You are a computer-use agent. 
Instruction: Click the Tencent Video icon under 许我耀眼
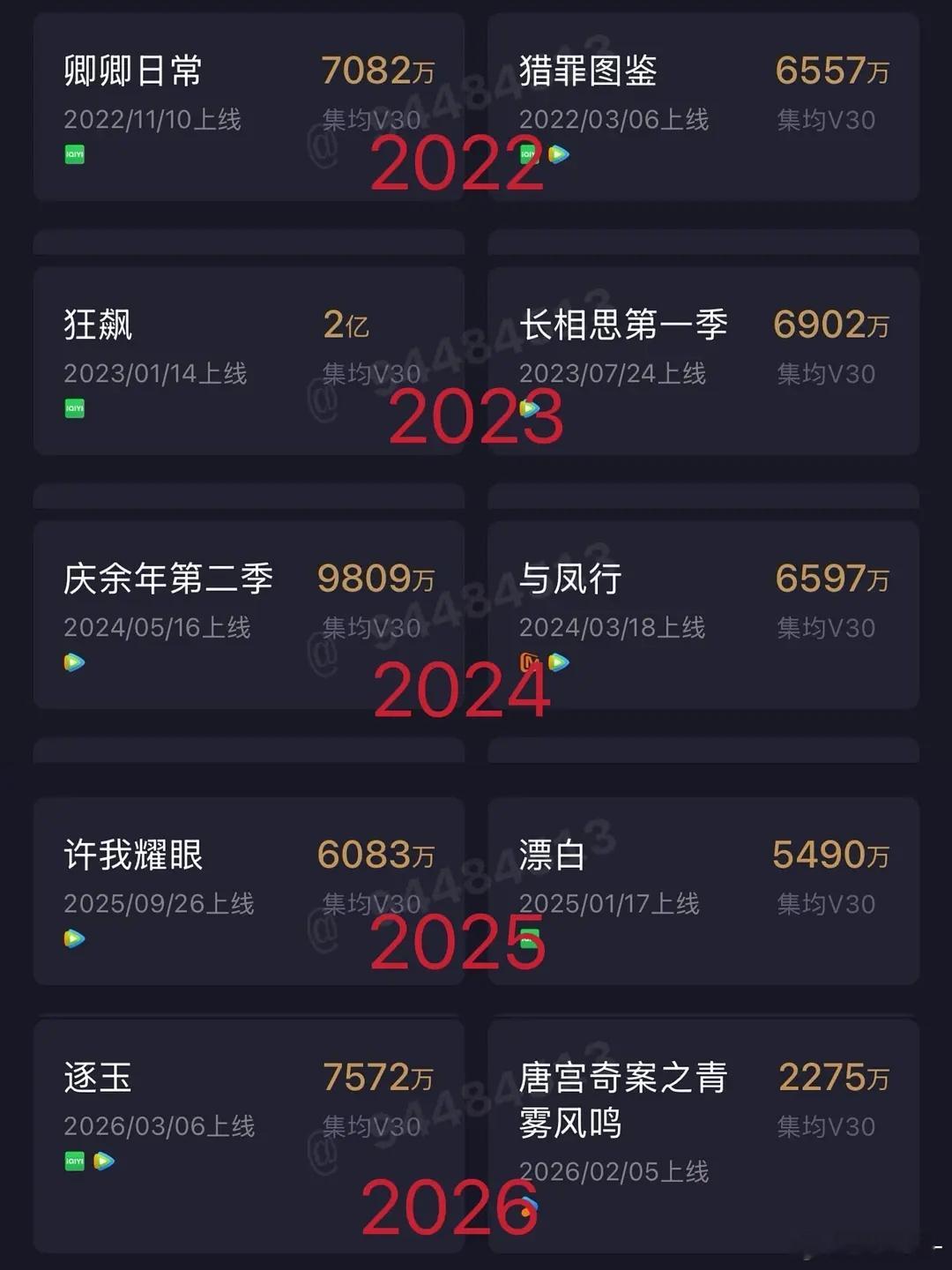[75, 939]
